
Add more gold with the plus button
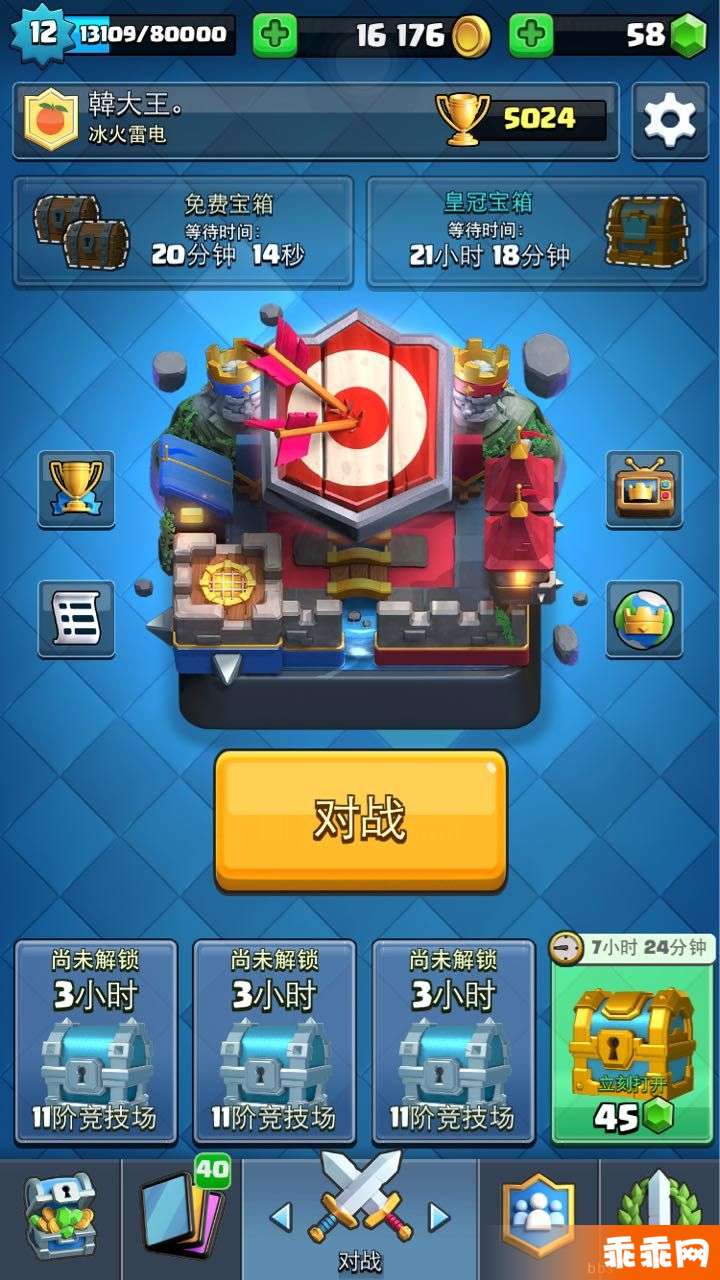click(x=275, y=36)
